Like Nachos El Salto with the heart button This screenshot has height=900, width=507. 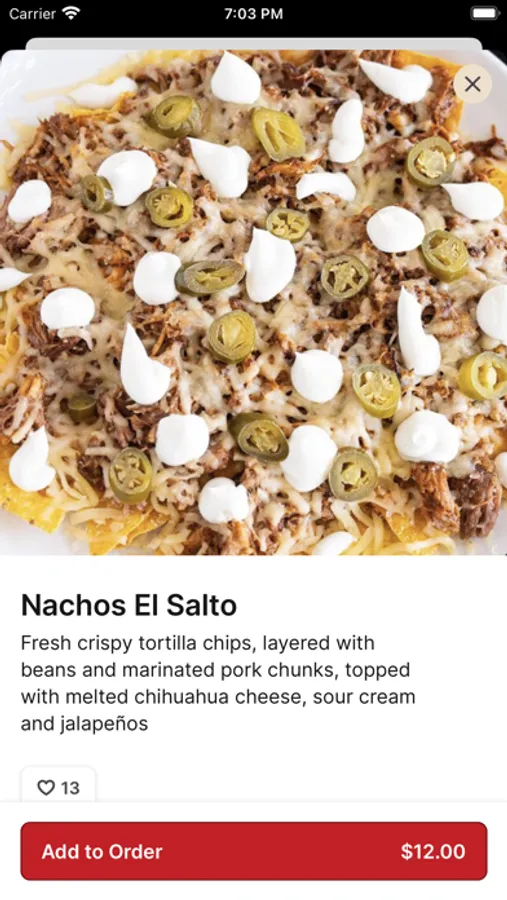[x=59, y=785]
